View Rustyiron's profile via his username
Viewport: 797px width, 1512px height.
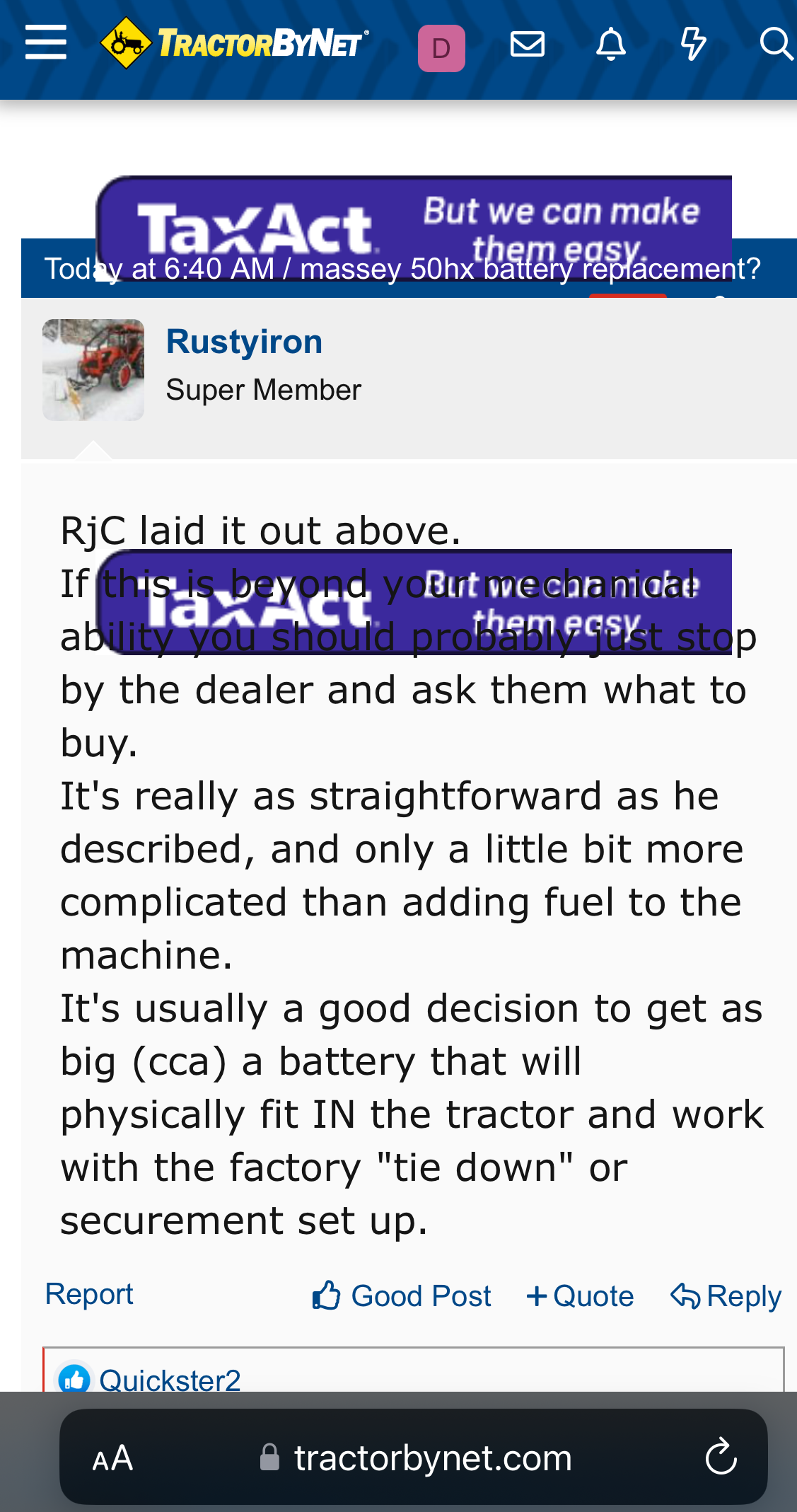[x=244, y=342]
